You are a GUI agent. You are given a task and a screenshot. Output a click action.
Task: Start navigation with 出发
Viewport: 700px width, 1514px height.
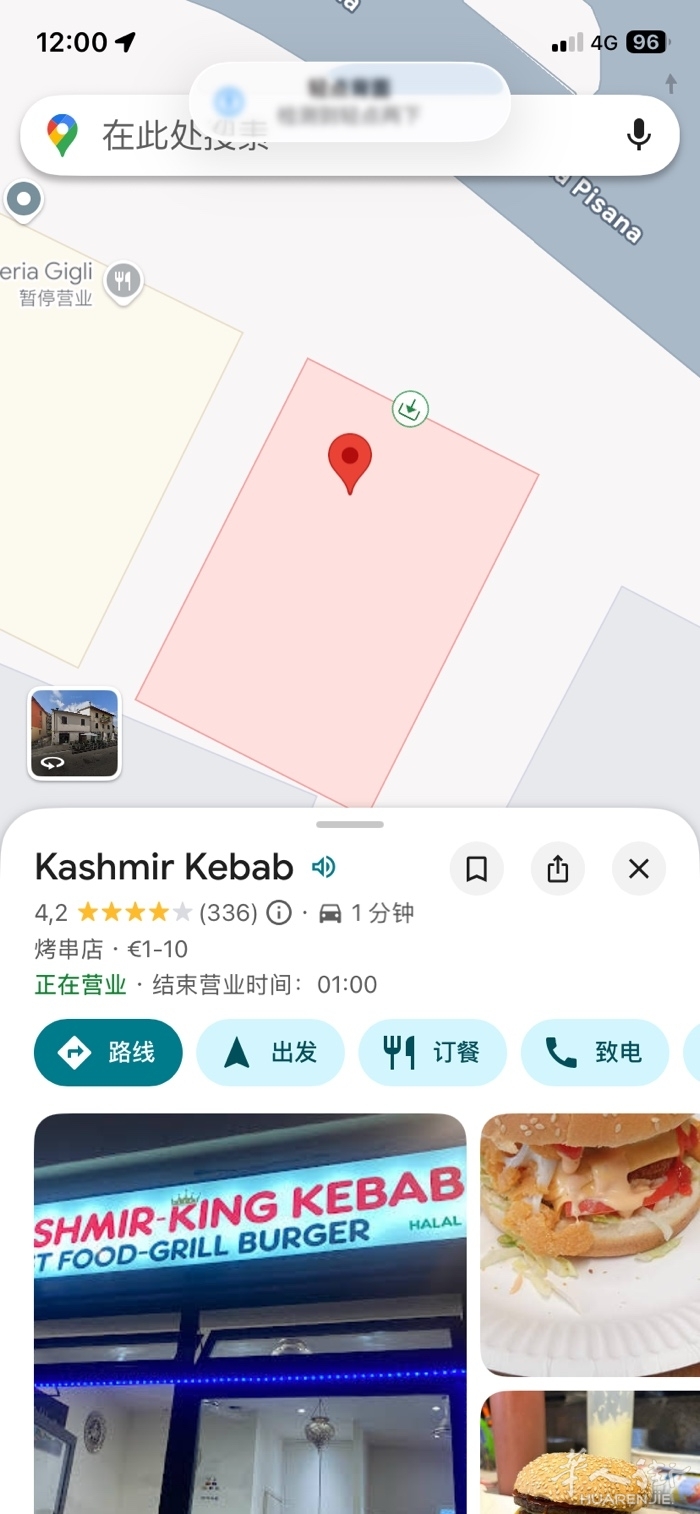[x=270, y=1052]
